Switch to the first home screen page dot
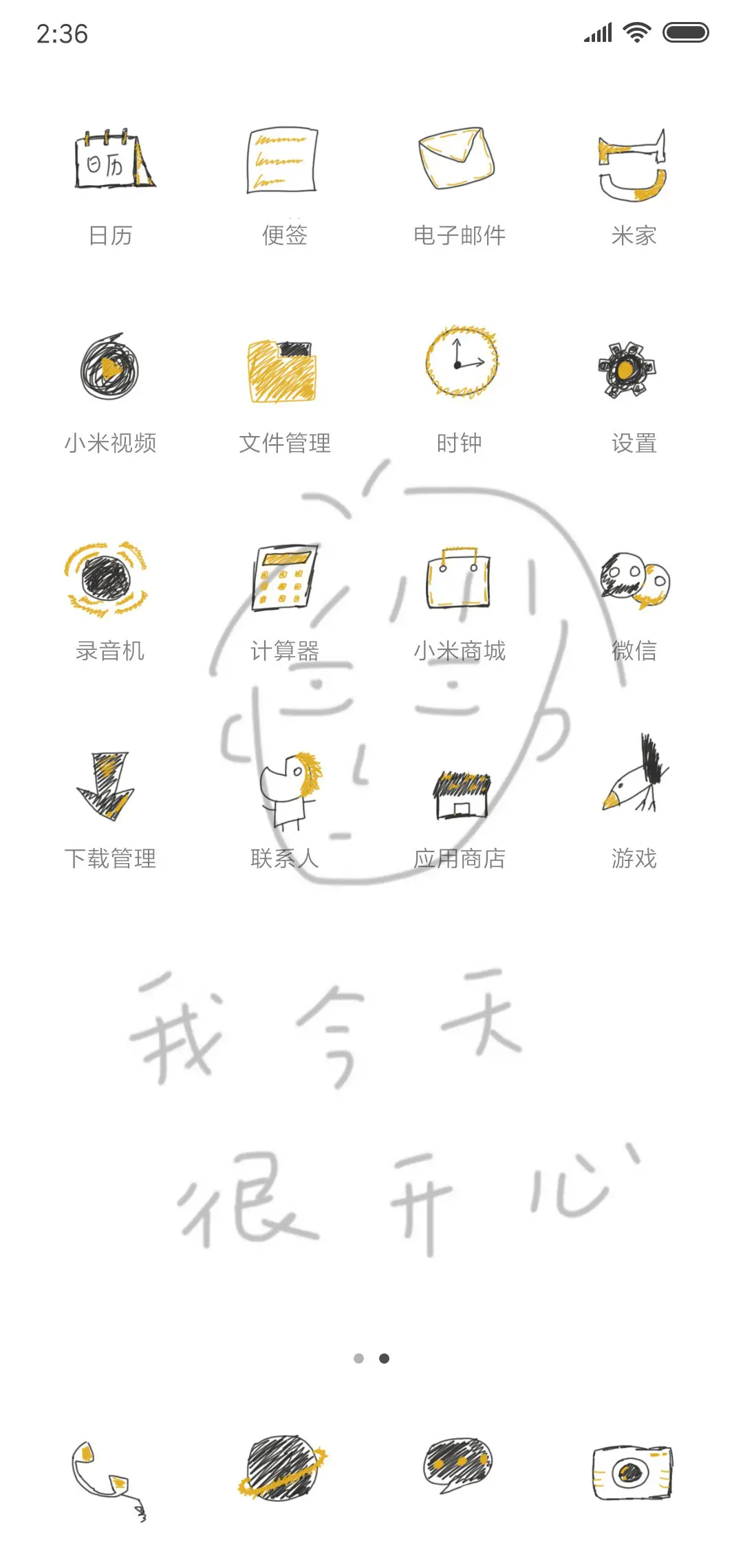This screenshot has height=1568, width=743. (358, 1357)
